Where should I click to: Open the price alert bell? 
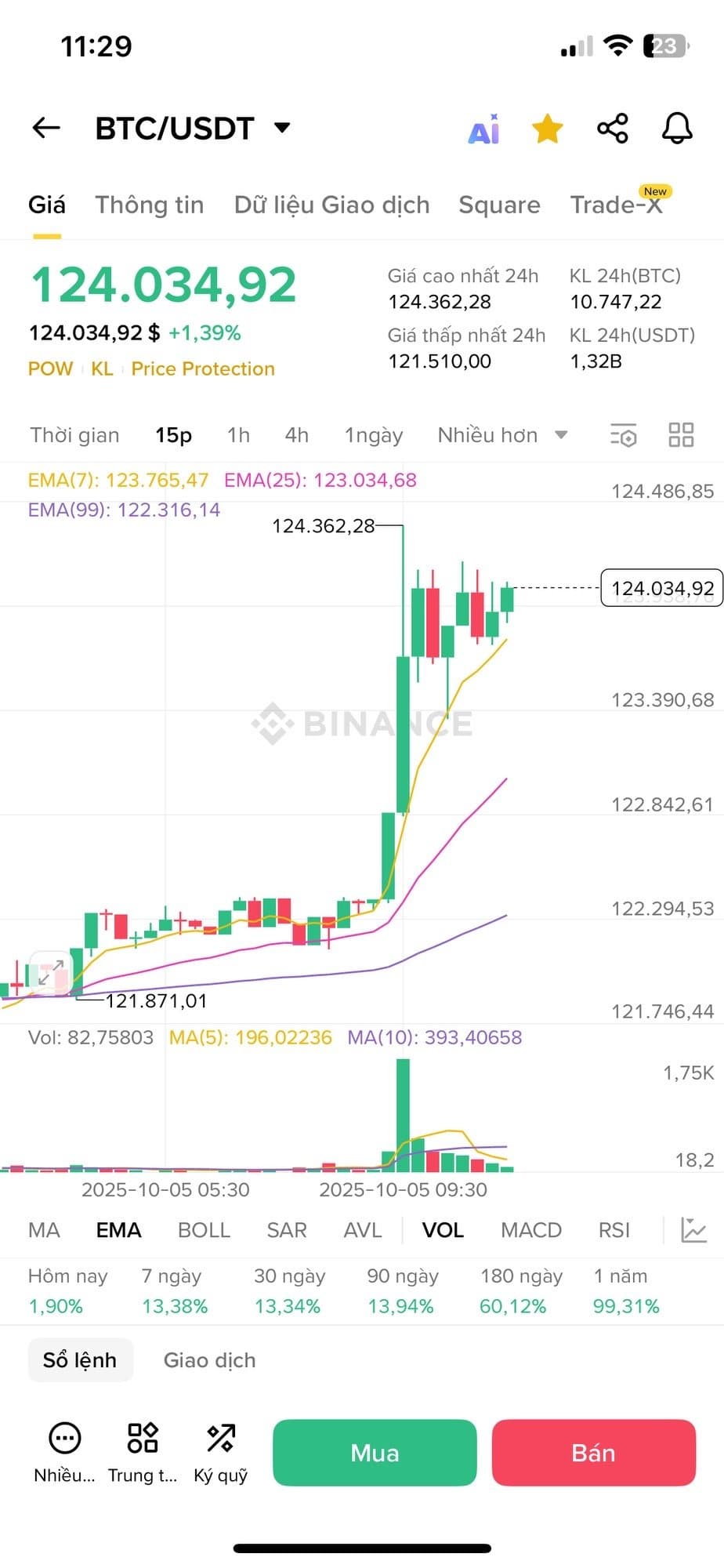(677, 128)
